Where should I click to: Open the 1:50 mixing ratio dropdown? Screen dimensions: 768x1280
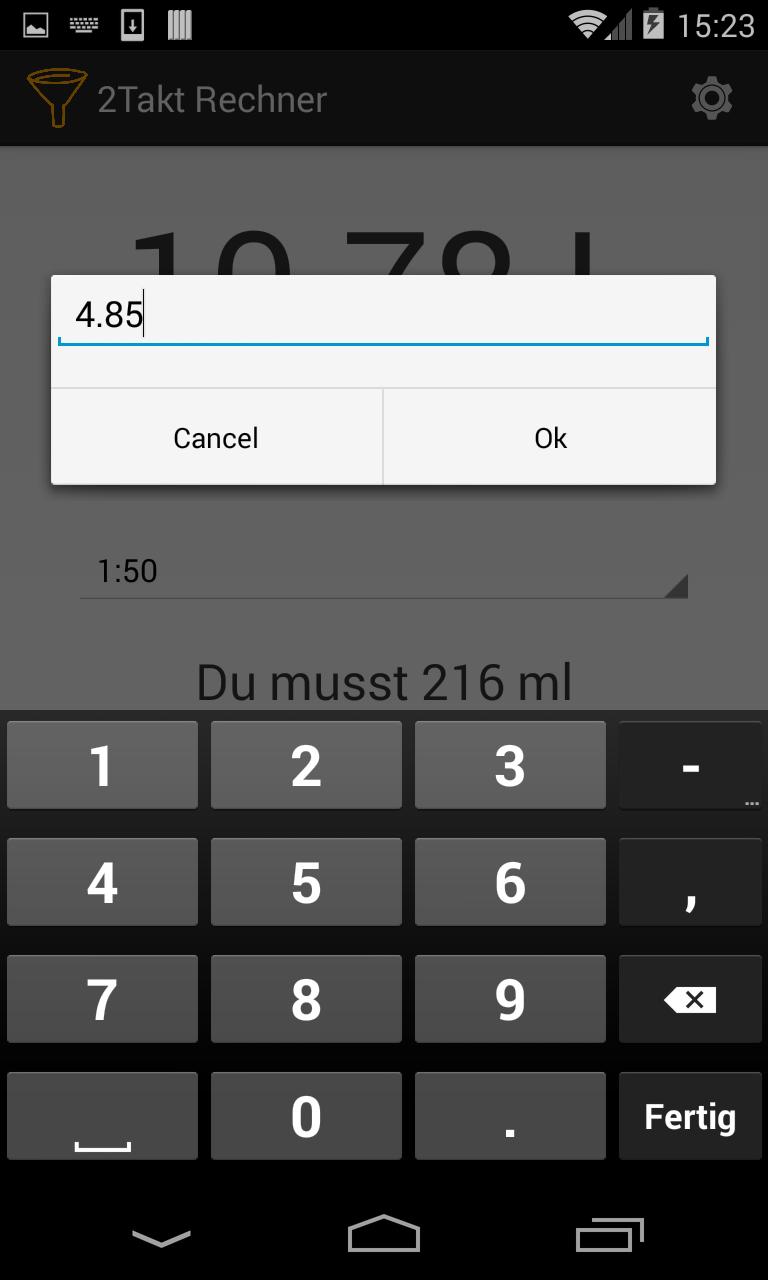point(383,570)
